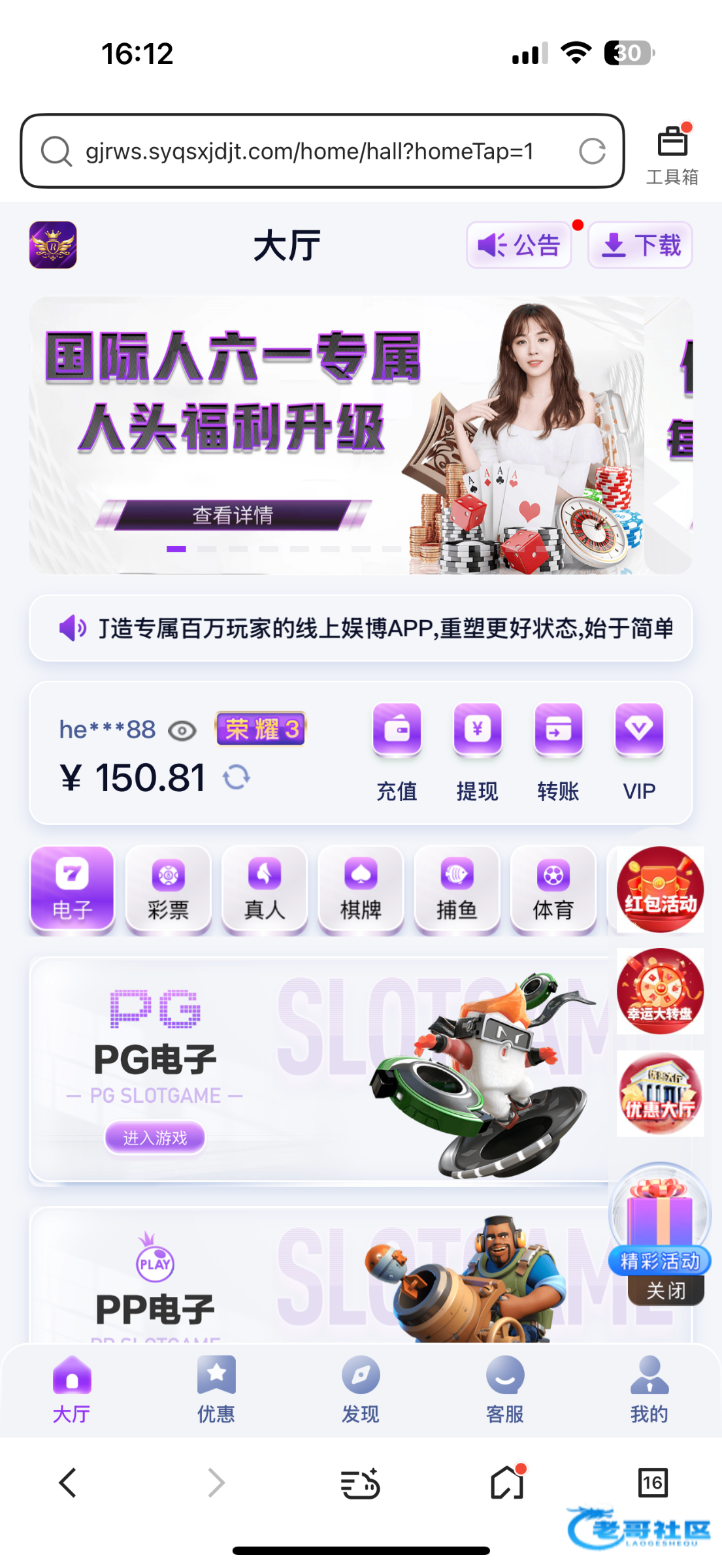Image resolution: width=722 pixels, height=1568 pixels.
Task: Tap the 下载 download button
Action: tap(640, 245)
